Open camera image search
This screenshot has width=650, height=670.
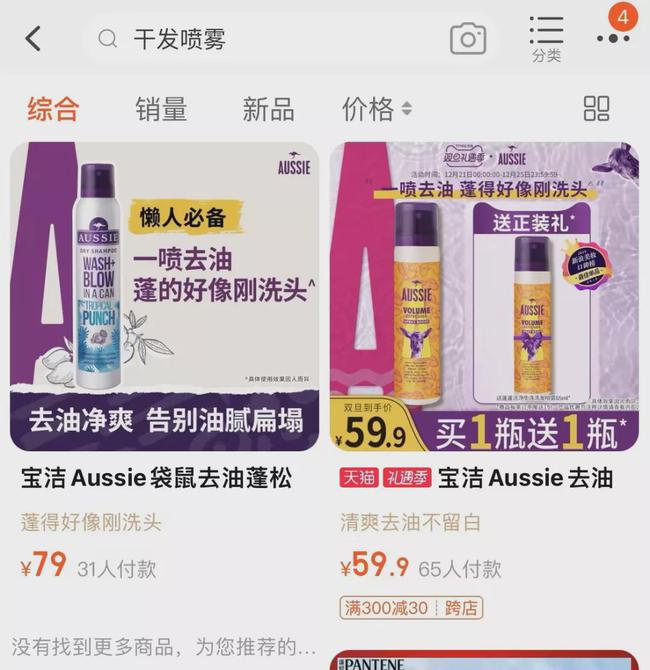(x=467, y=39)
